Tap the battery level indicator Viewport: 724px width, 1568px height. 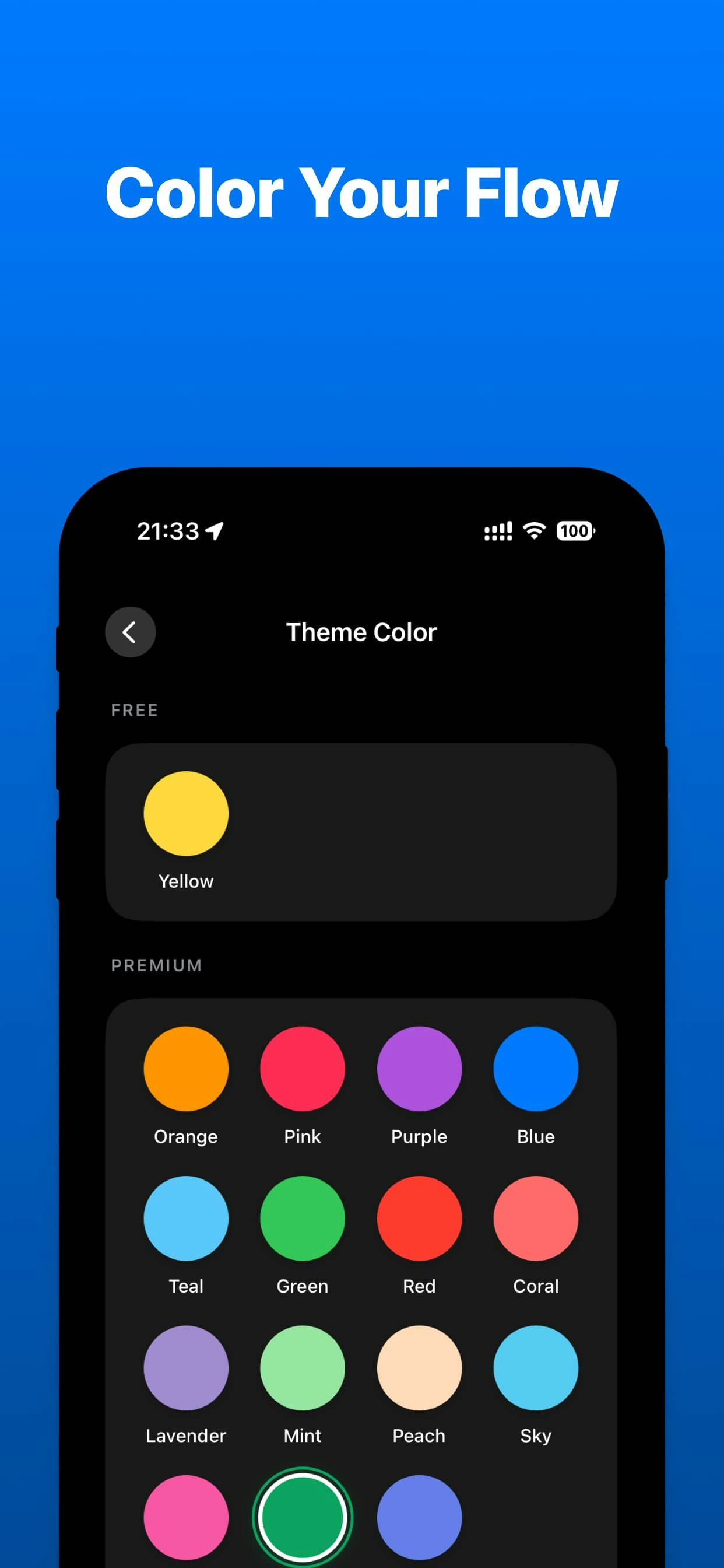click(x=574, y=531)
